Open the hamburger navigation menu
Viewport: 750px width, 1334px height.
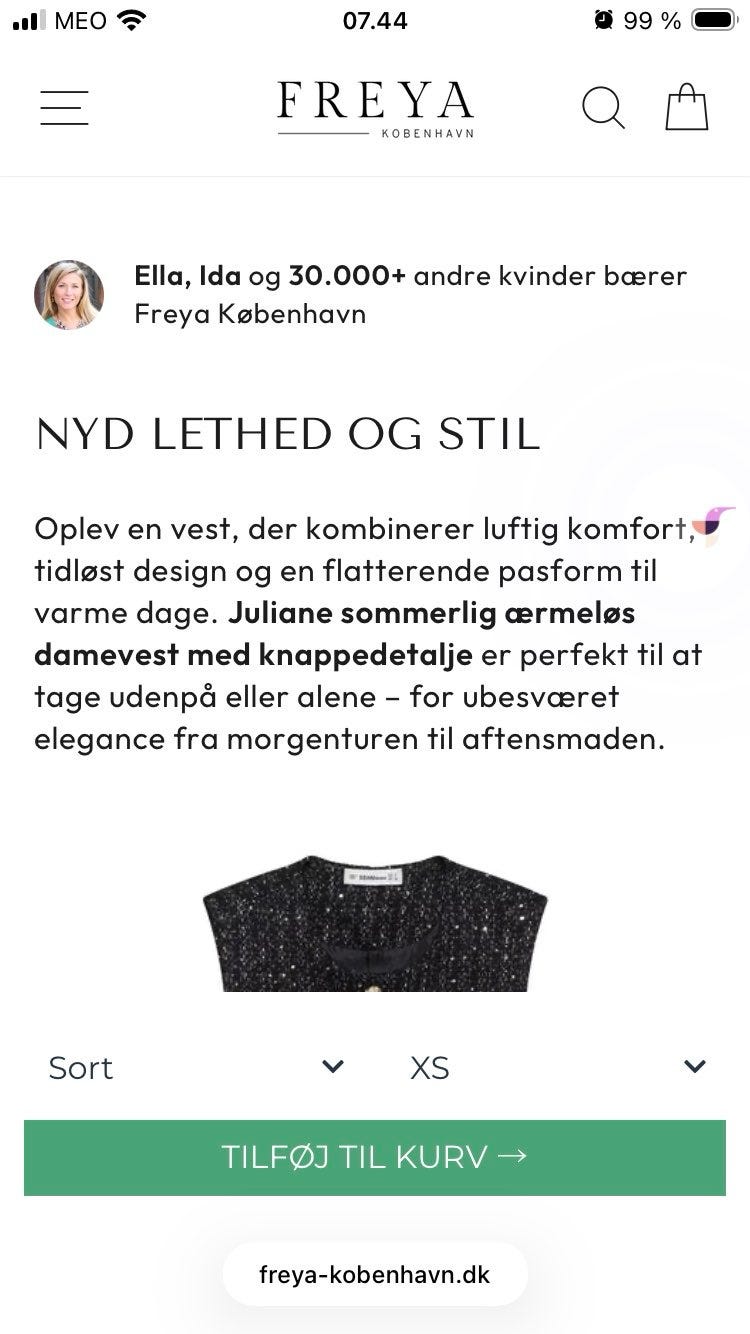63,107
